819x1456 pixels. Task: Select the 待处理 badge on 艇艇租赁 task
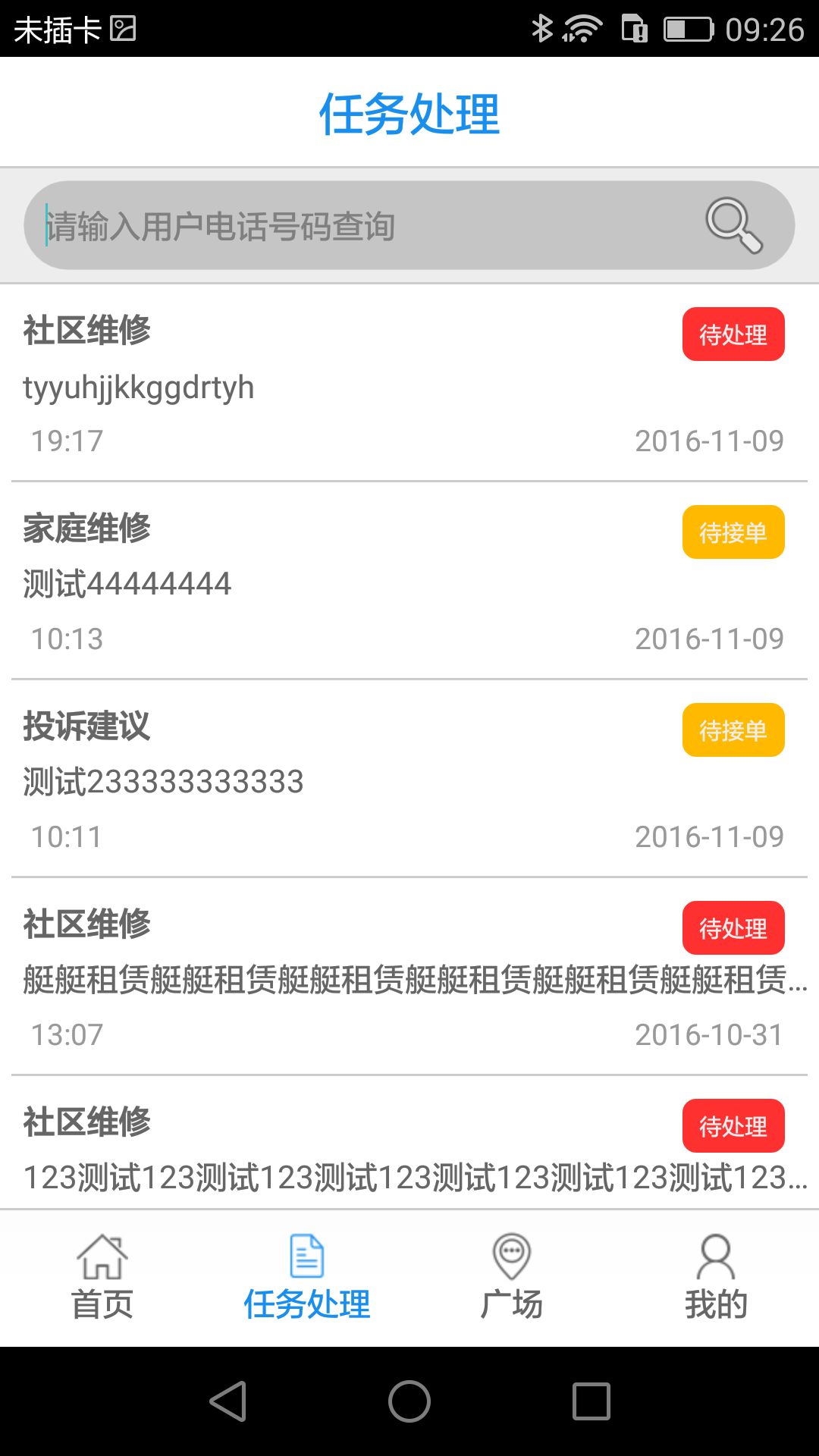(733, 928)
